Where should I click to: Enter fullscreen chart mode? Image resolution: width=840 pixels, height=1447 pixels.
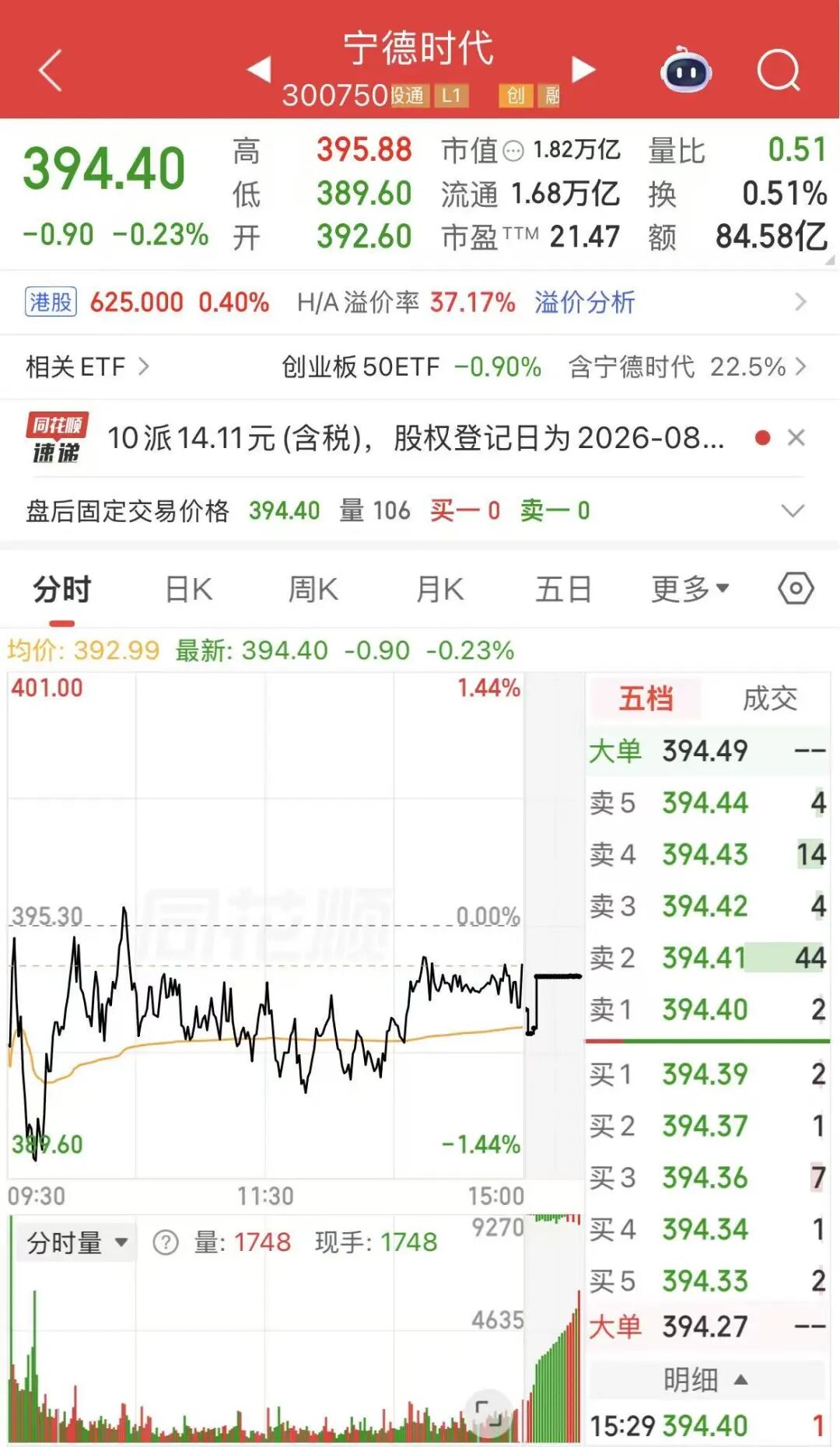tap(488, 1411)
